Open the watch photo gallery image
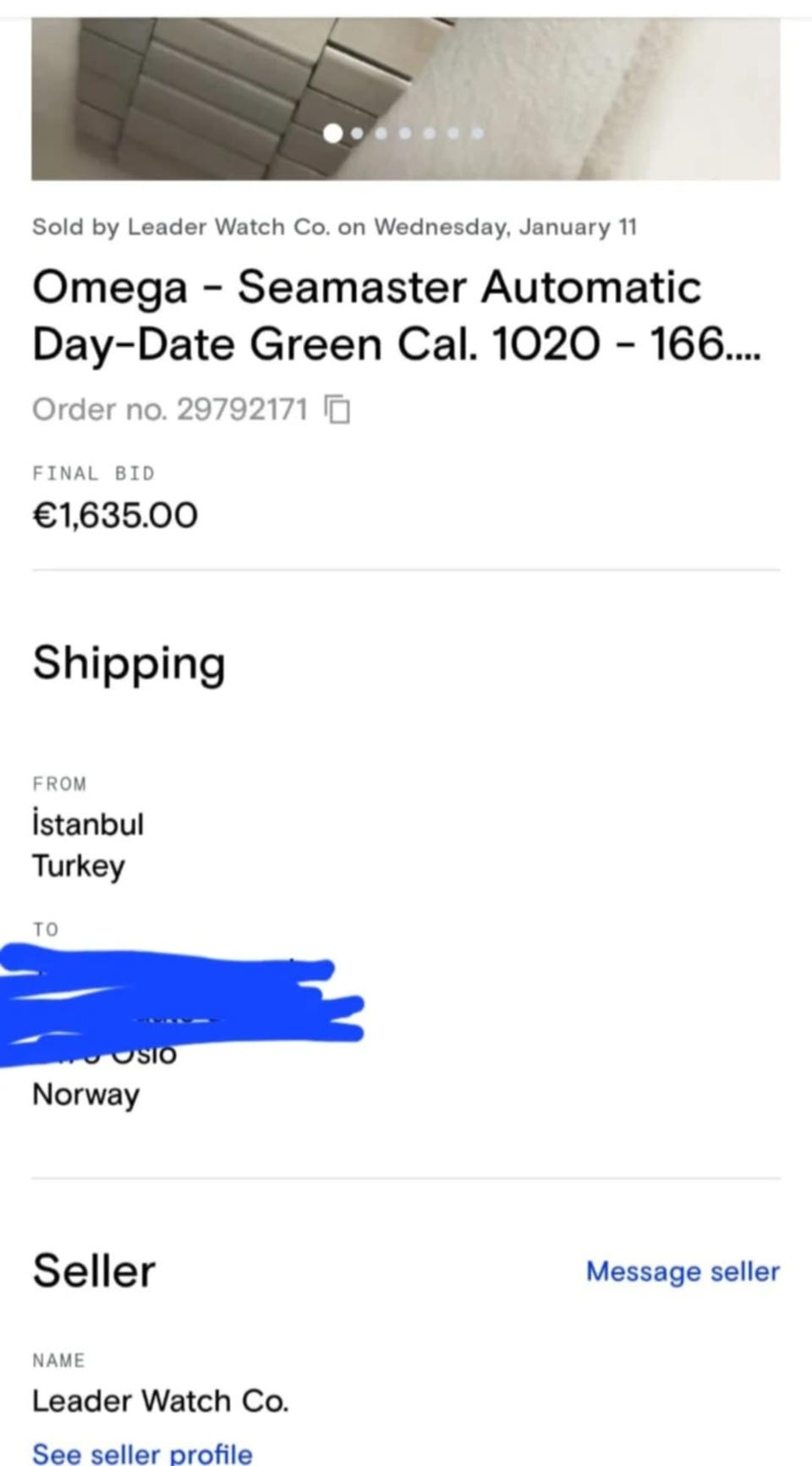 click(406, 99)
